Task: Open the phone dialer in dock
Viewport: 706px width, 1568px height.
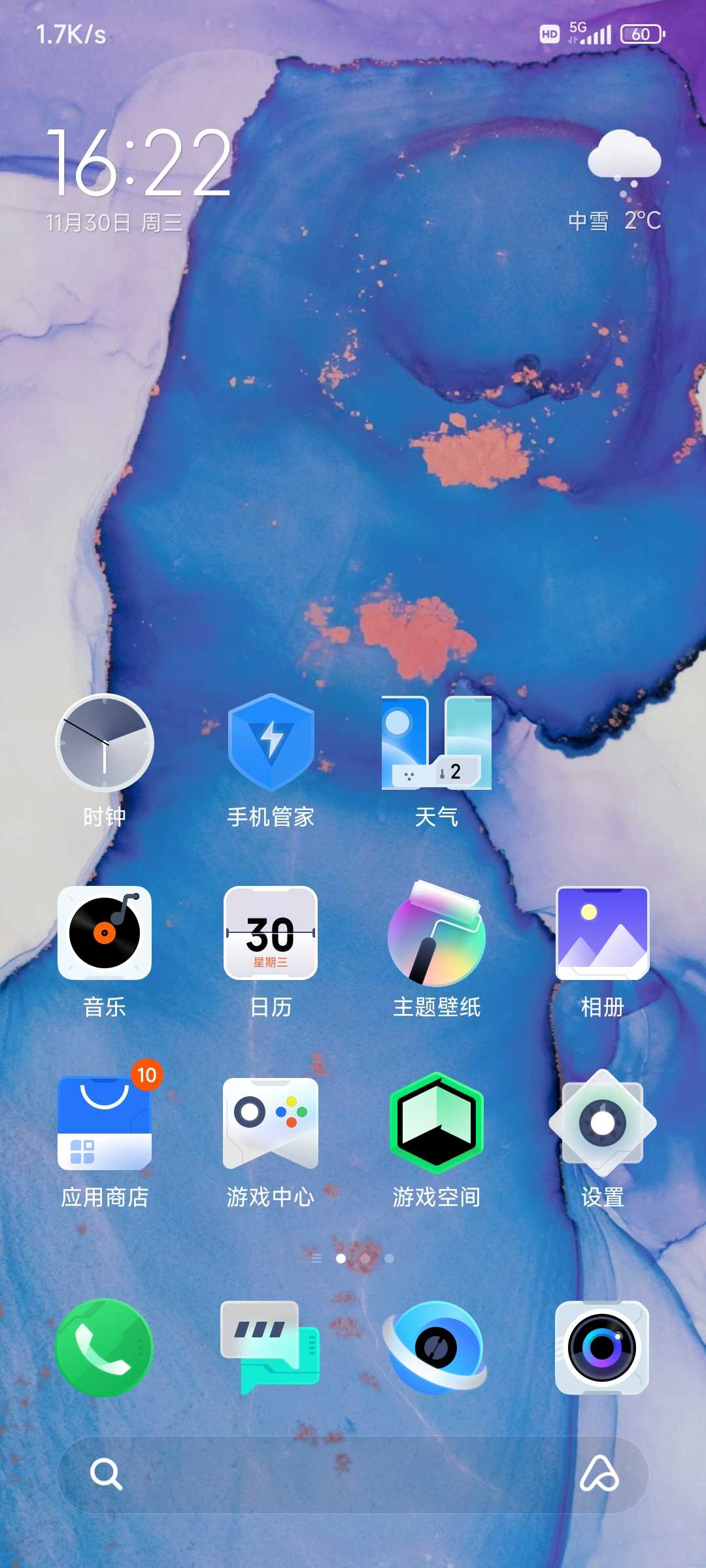Action: 105,1347
